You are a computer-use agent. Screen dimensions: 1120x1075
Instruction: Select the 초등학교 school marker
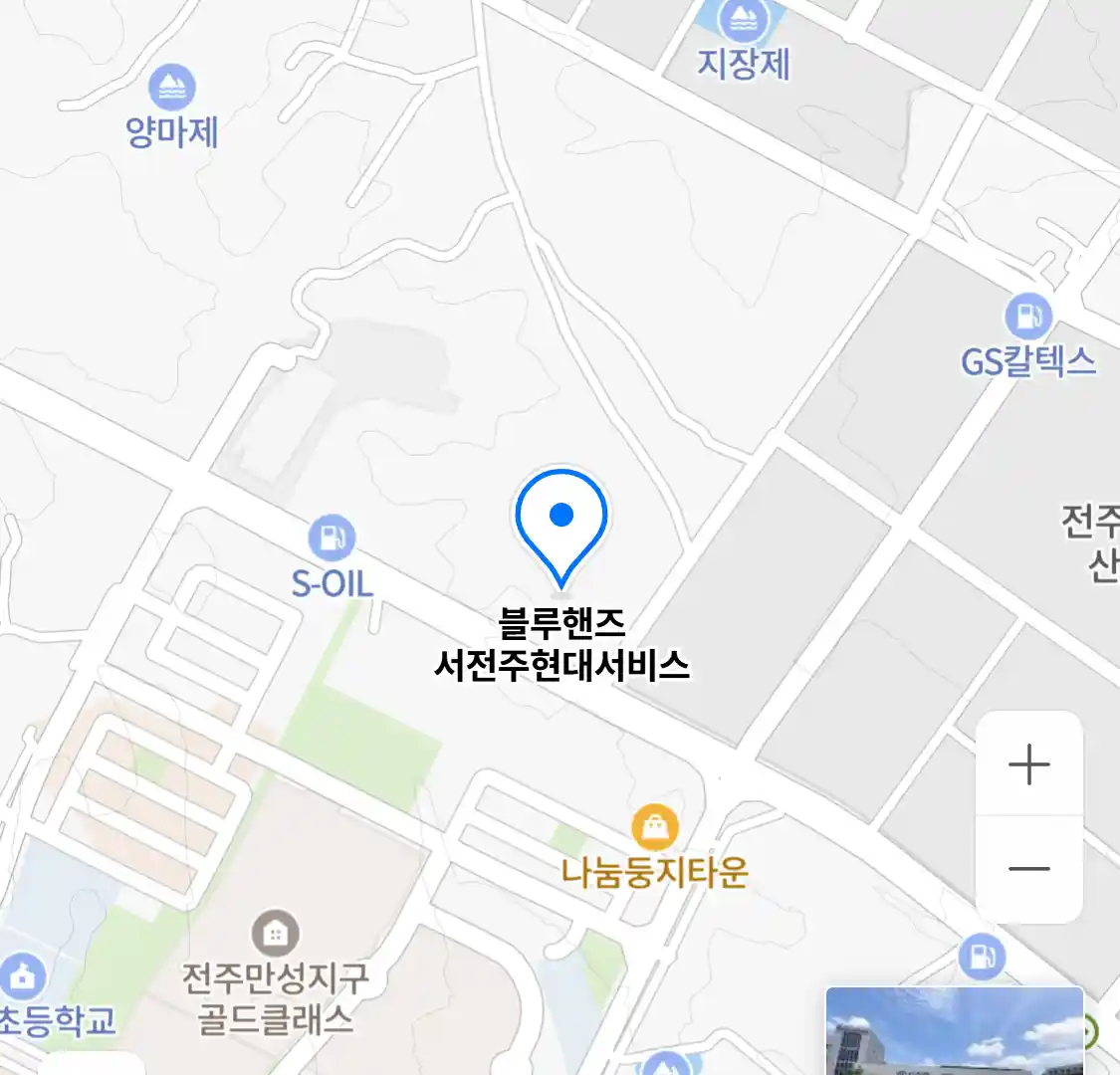(21, 976)
